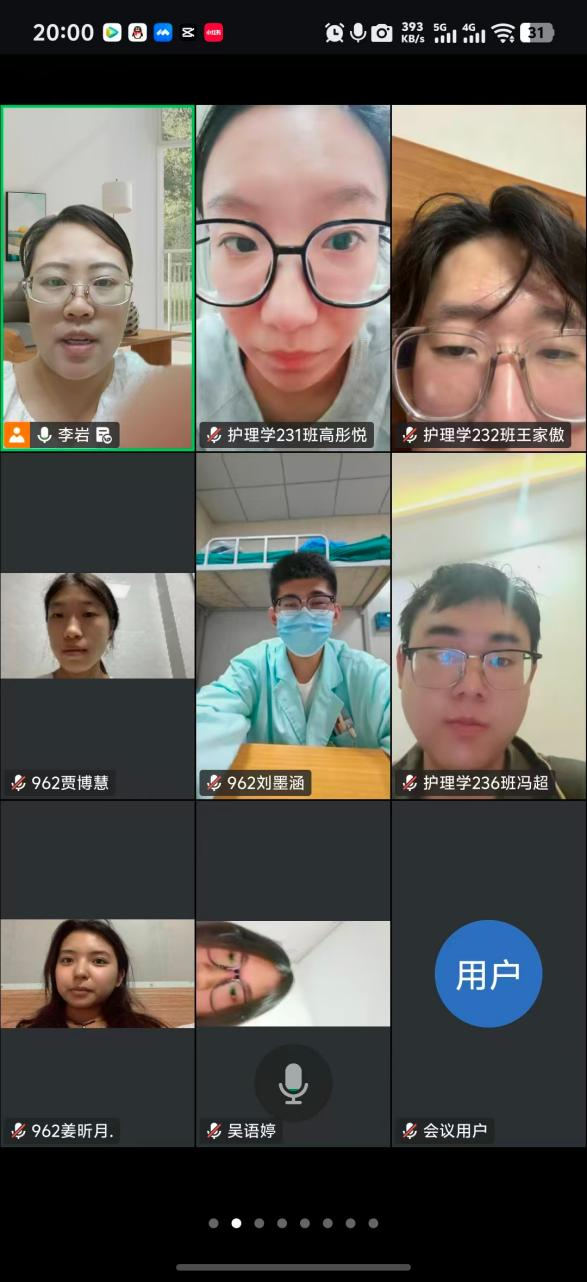The image size is (587, 1282).
Task: Tap the floating microphone button
Action: 293,1083
